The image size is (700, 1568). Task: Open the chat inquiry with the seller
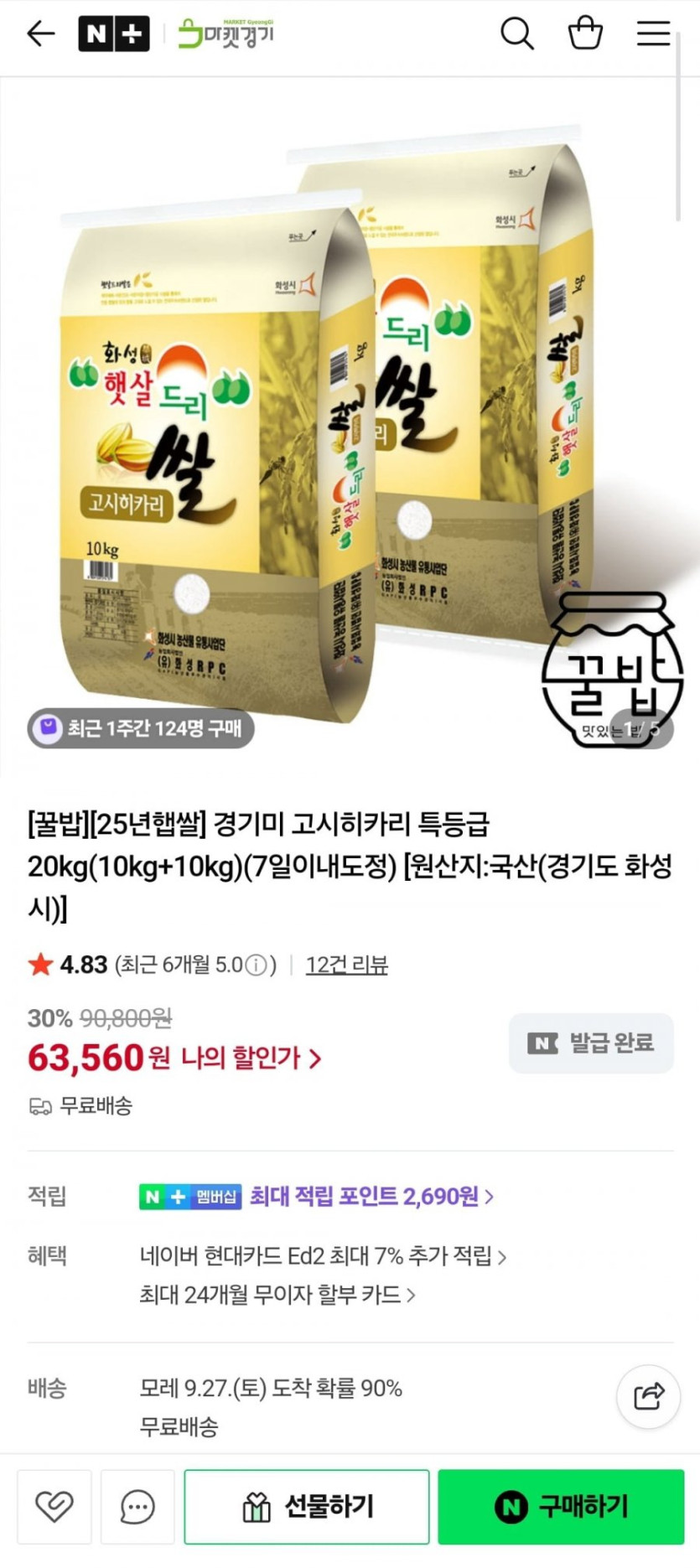137,1507
